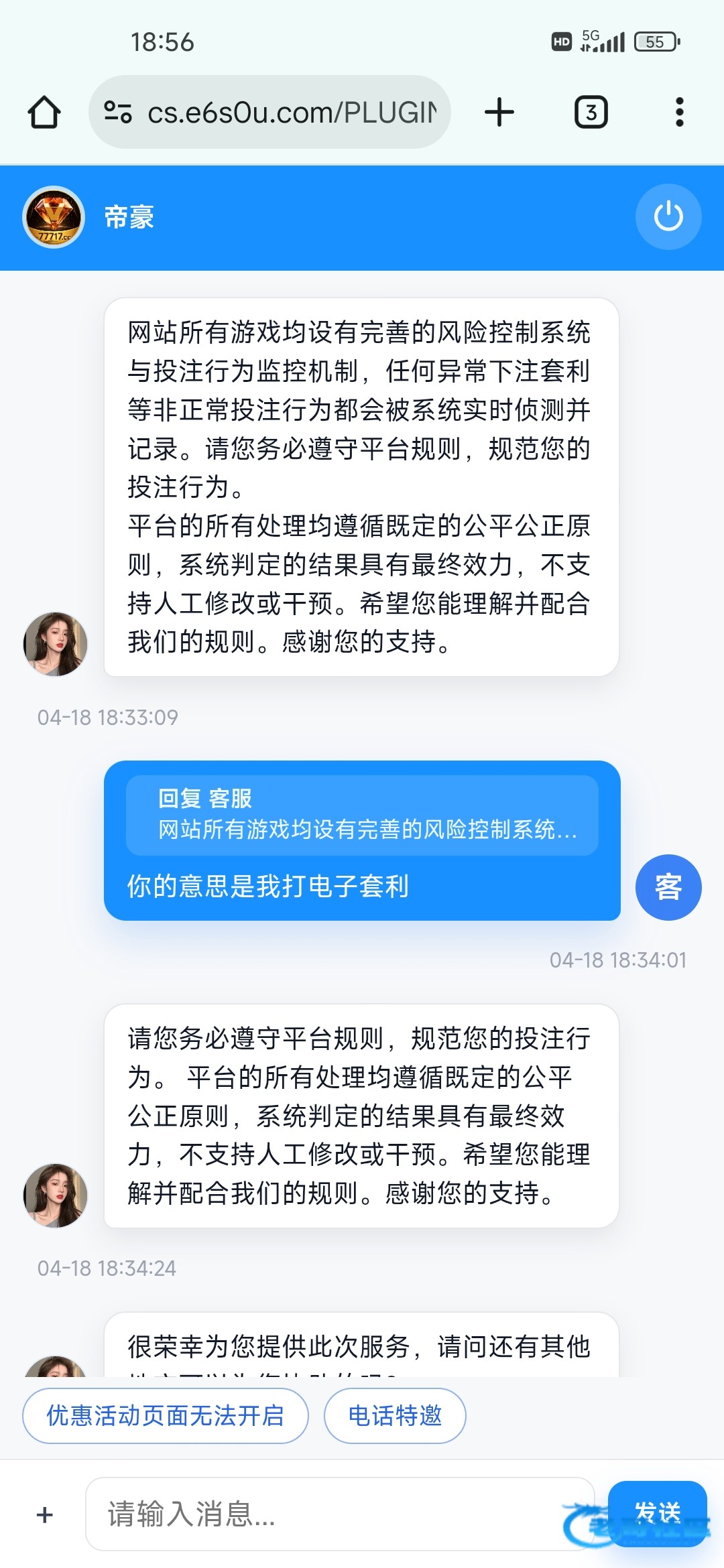Open a new browser tab
Screen dimensions: 724x1568
[x=499, y=112]
